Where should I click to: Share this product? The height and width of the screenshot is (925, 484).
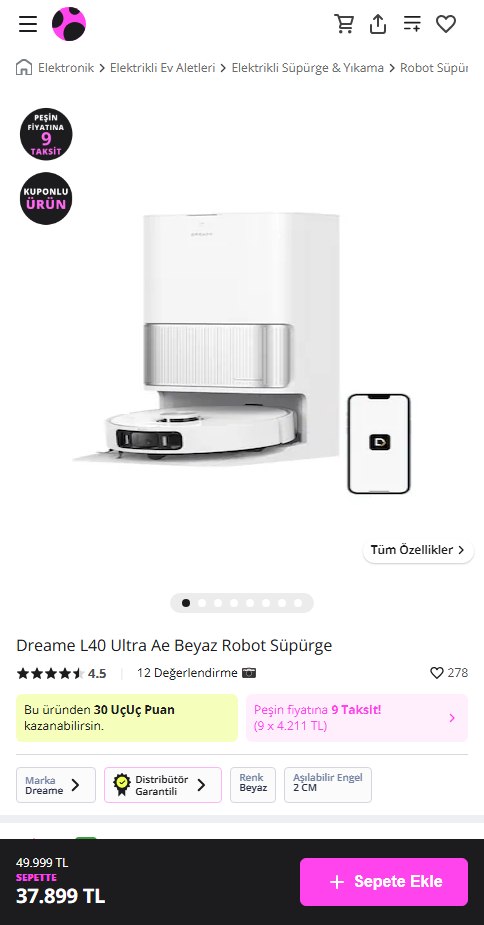pyautogui.click(x=378, y=24)
